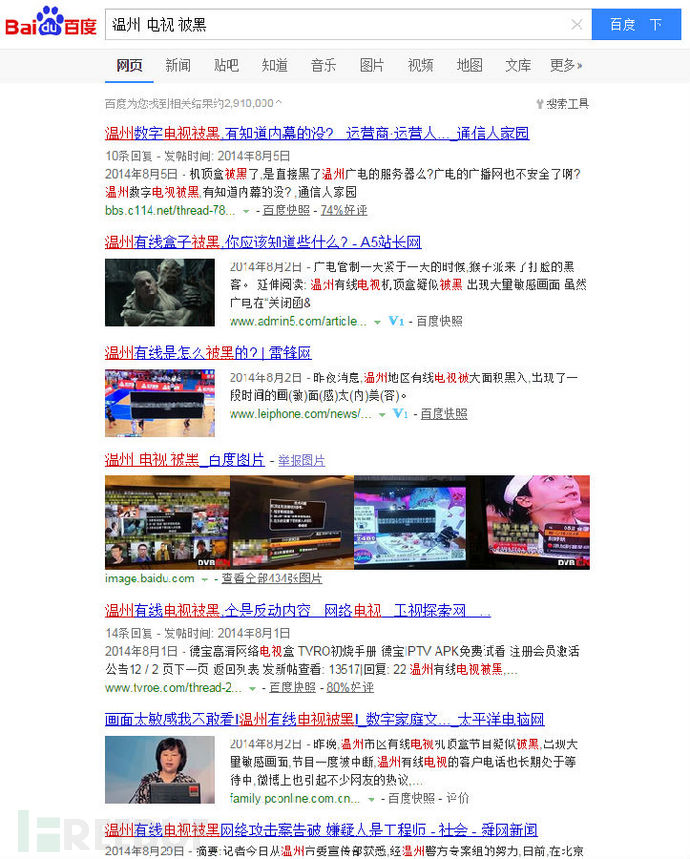Switch to the 新闻 tab

[178, 65]
